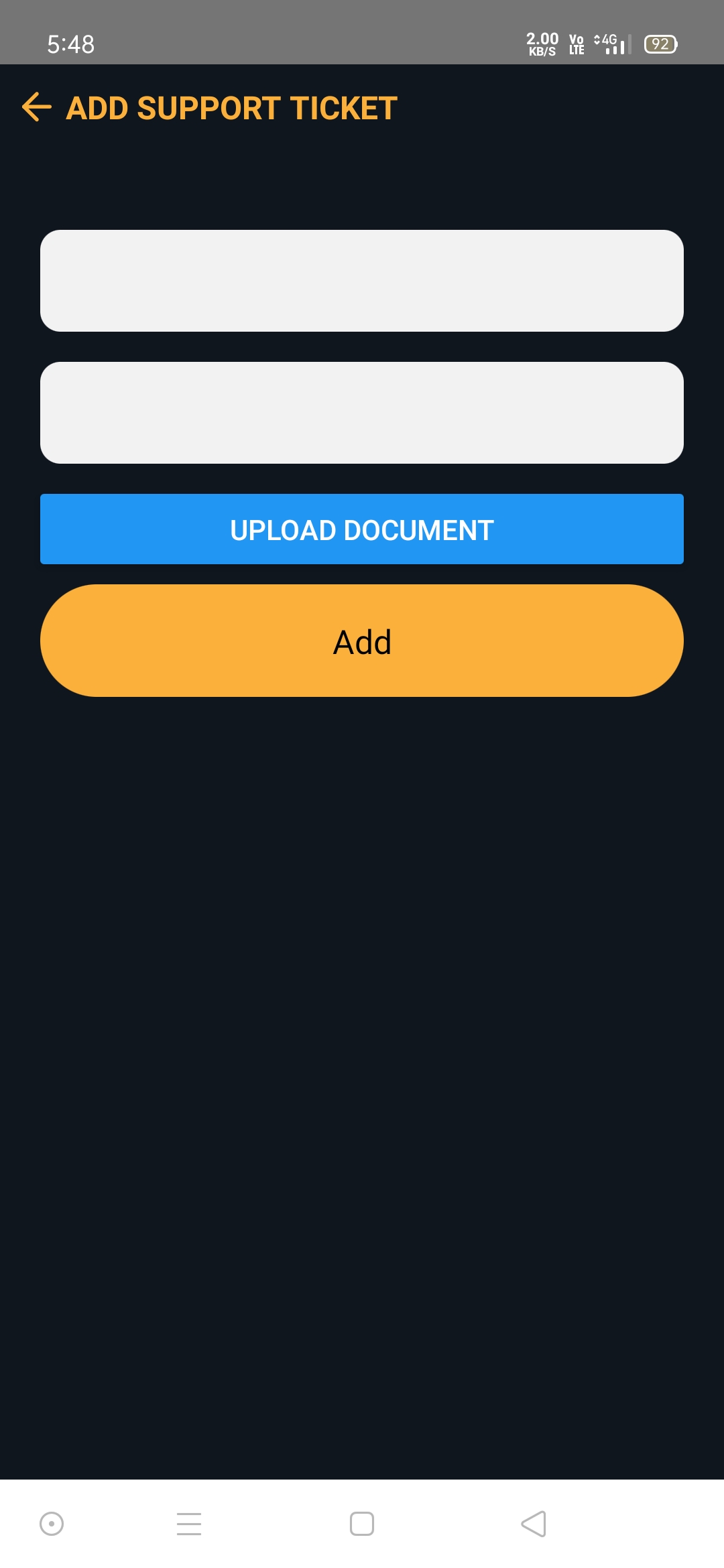Open recent apps from navigation bar

click(189, 1524)
